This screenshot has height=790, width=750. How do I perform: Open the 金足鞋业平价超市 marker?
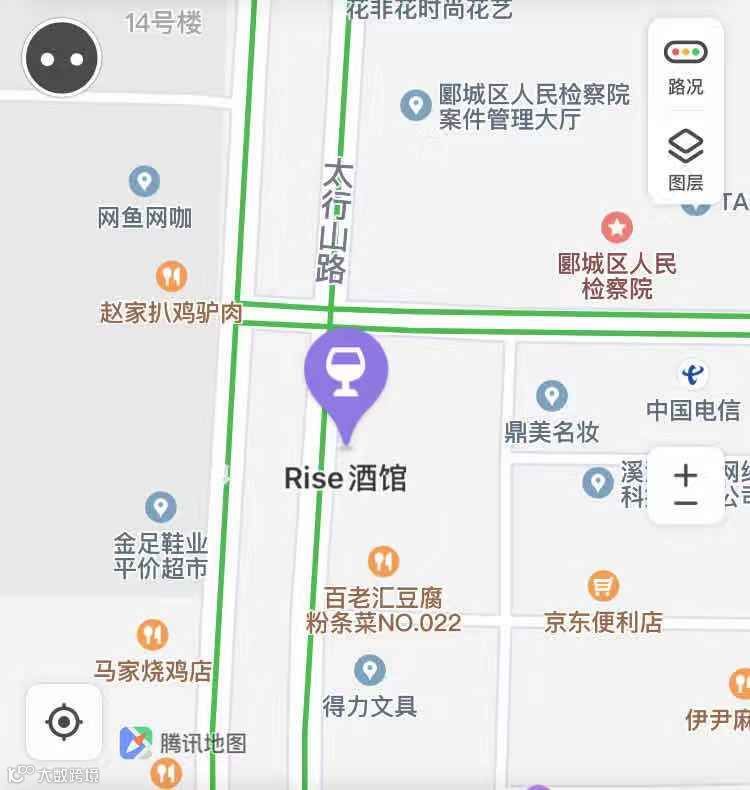tap(161, 507)
